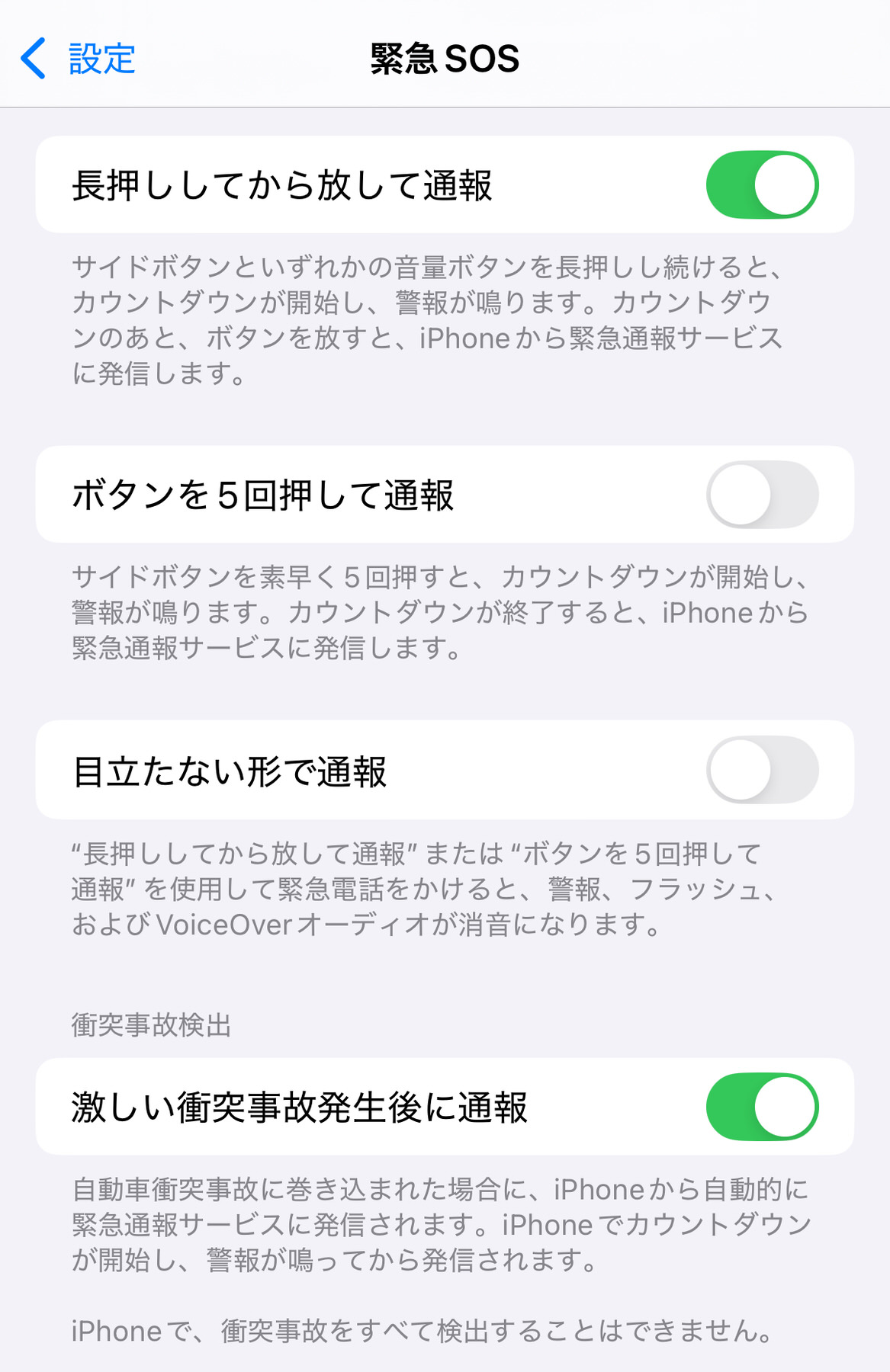Enable ボタンを5回押して通報 switch
Viewport: 890px width, 1372px height.
pyautogui.click(x=761, y=495)
